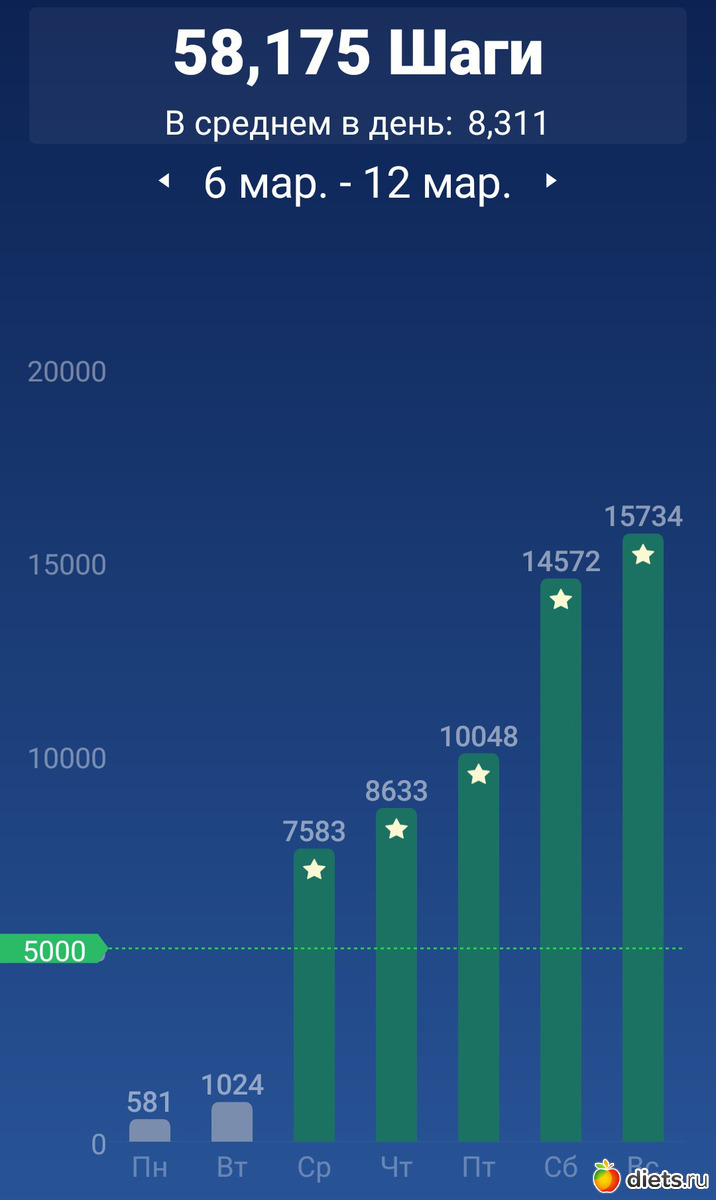Select the Saturday bar with 14572 steps
This screenshot has width=716, height=1200.
[561, 860]
